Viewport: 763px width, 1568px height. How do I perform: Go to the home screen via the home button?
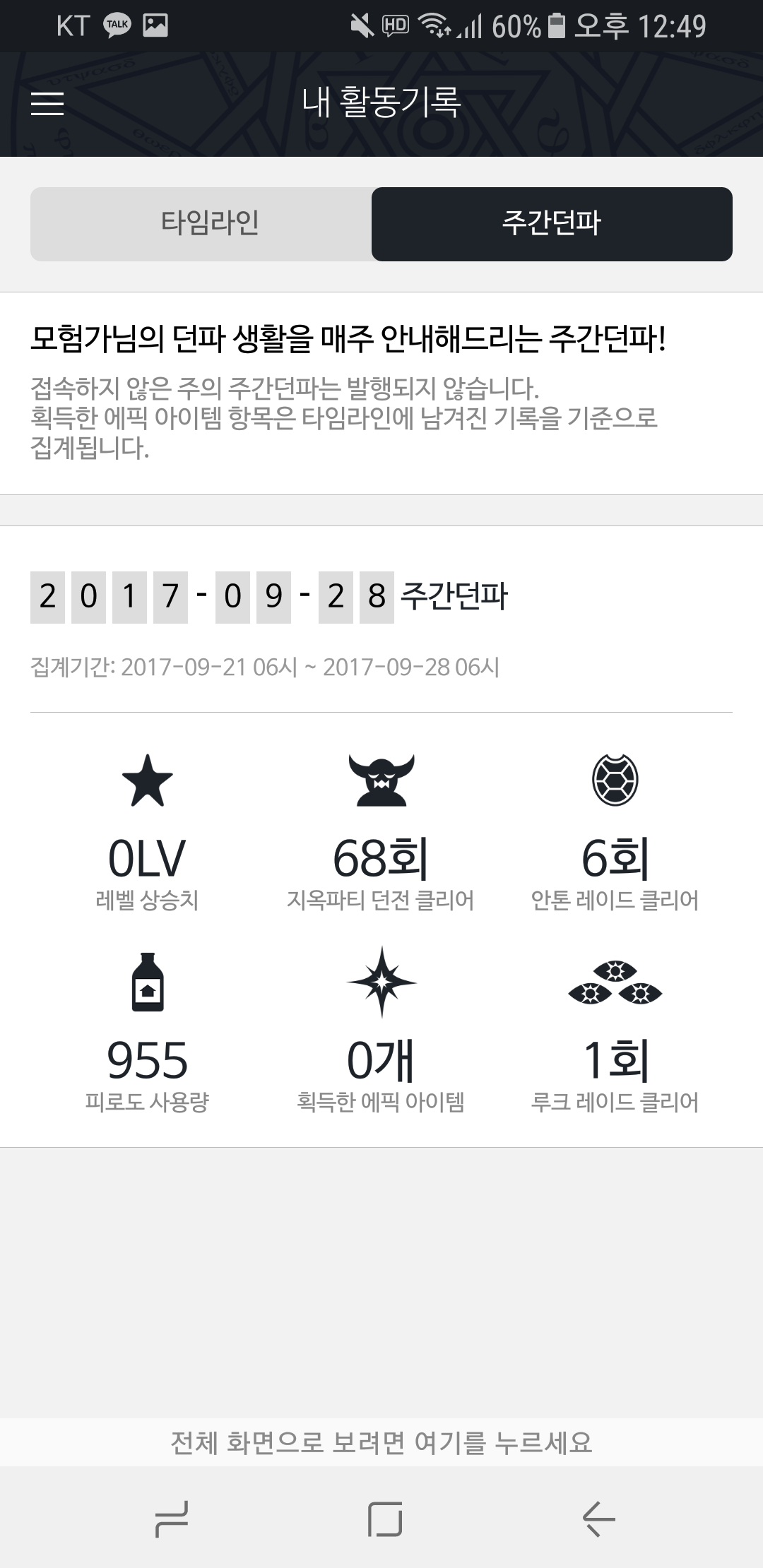385,1519
